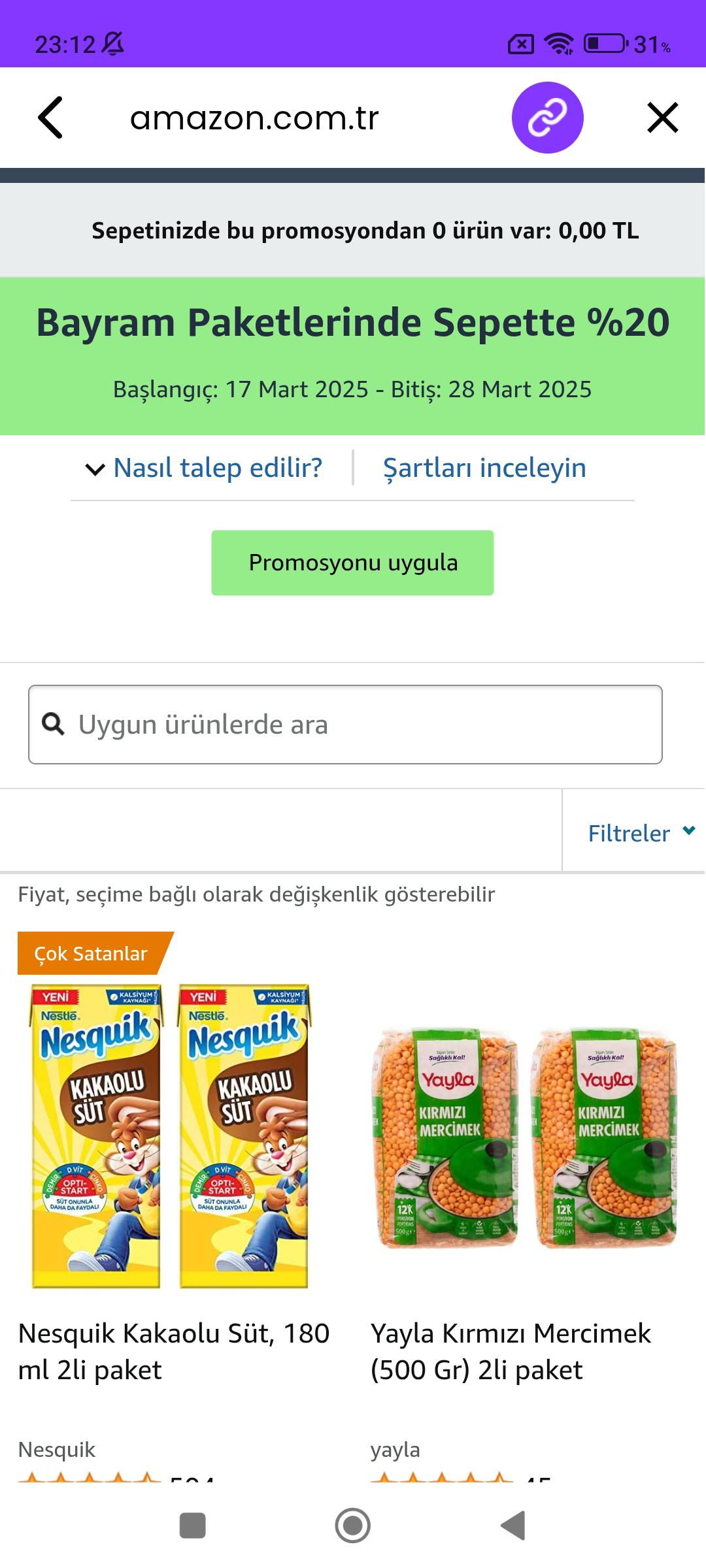Tap the "Promosyonu uygula" button
The image size is (706, 1568).
[352, 563]
